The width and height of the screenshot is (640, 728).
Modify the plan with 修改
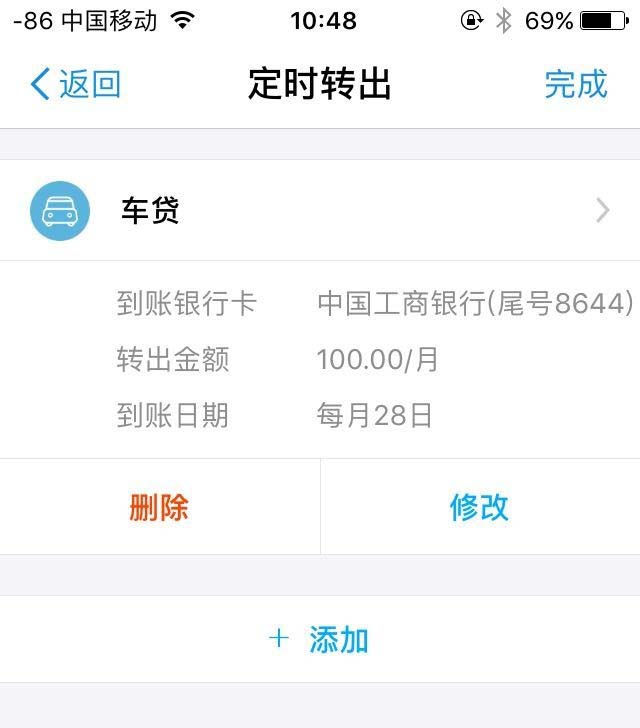click(x=479, y=507)
